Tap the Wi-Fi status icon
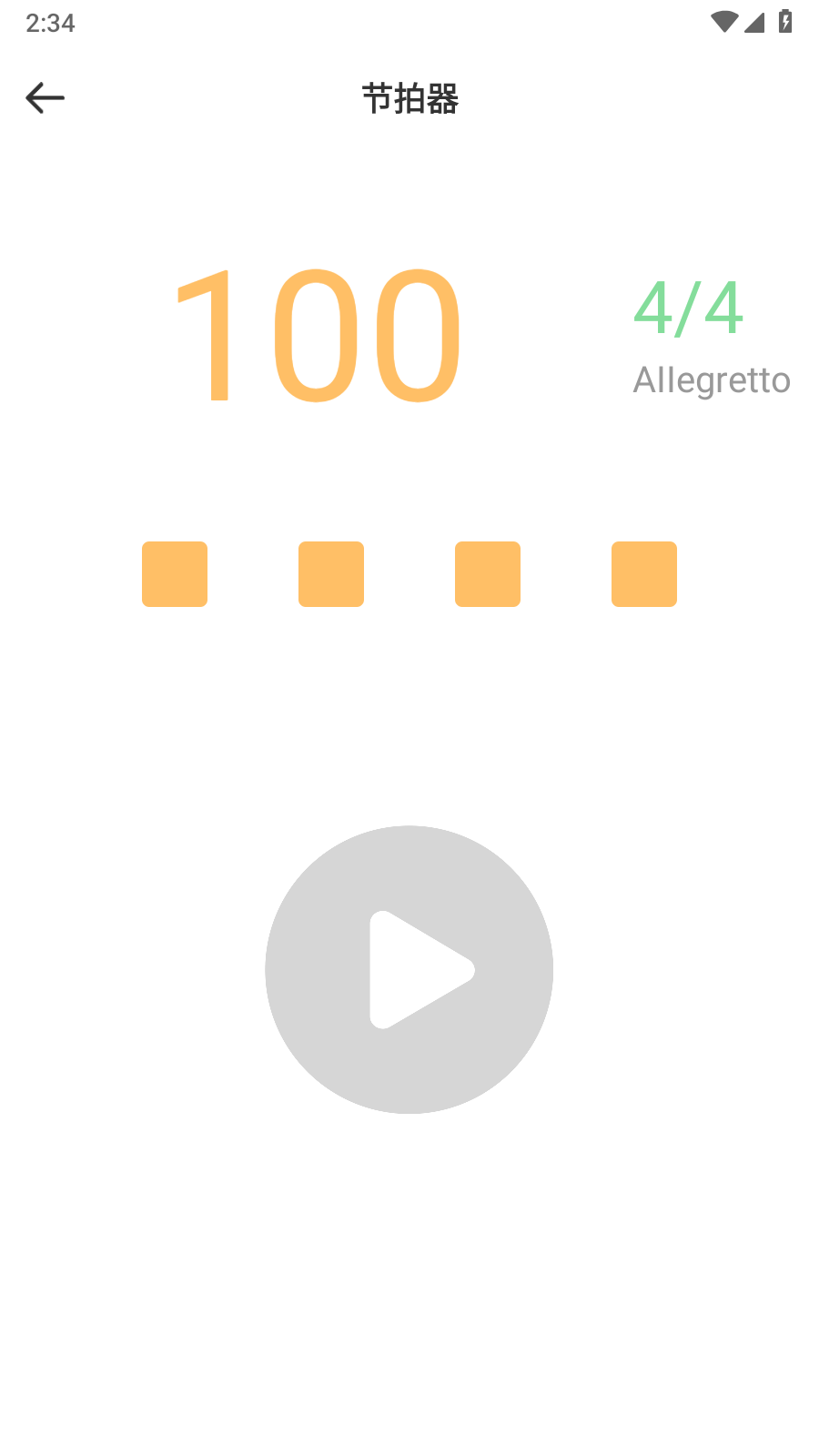 point(723,22)
